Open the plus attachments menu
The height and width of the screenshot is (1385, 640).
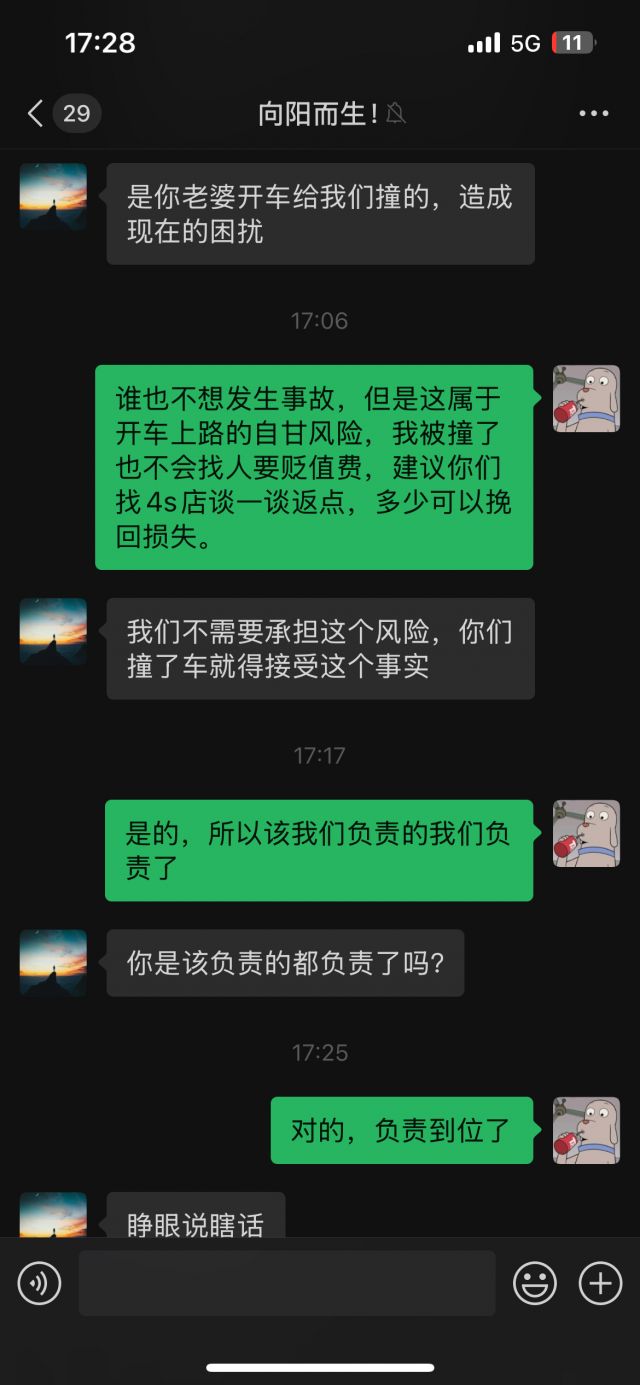pyautogui.click(x=600, y=1283)
